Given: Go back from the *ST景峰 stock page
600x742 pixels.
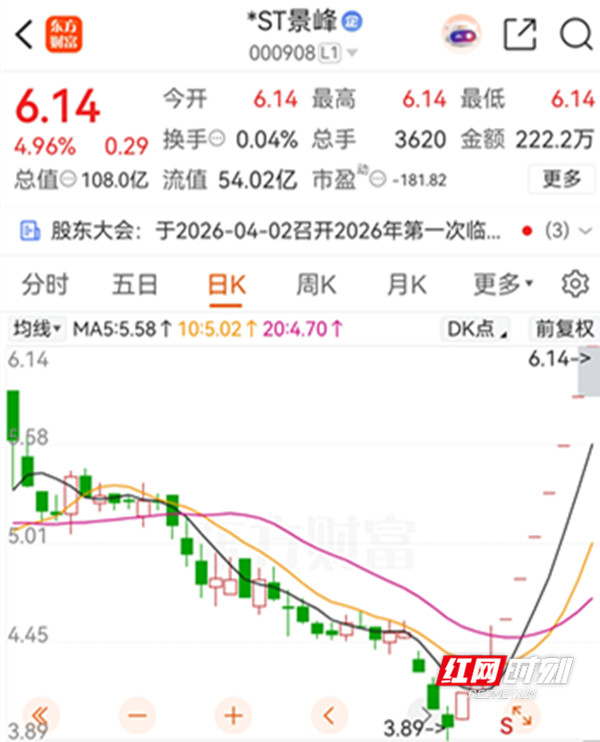Looking at the screenshot, I should click(x=24, y=35).
